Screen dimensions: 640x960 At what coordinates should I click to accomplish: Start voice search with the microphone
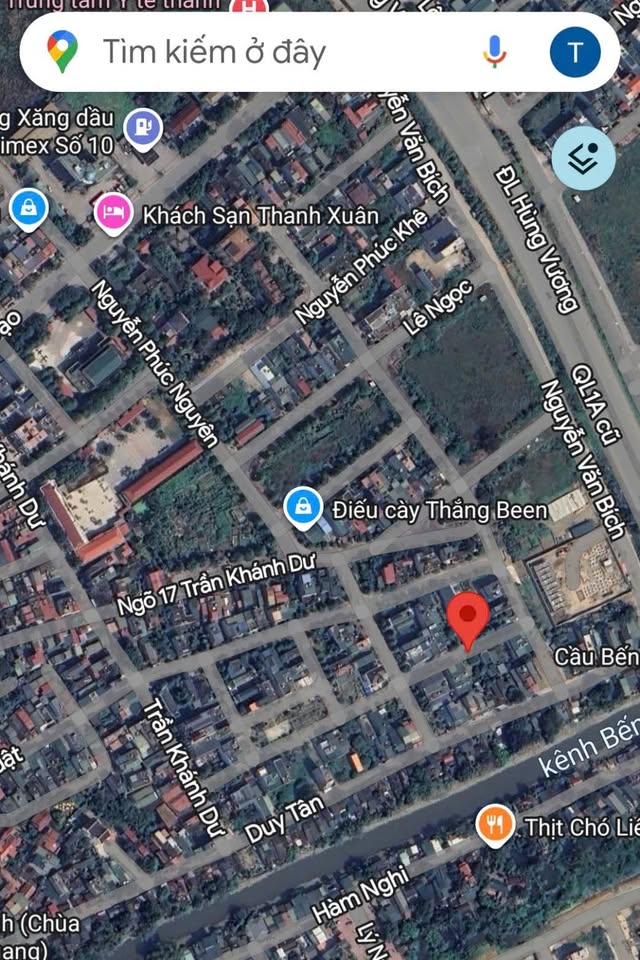494,52
